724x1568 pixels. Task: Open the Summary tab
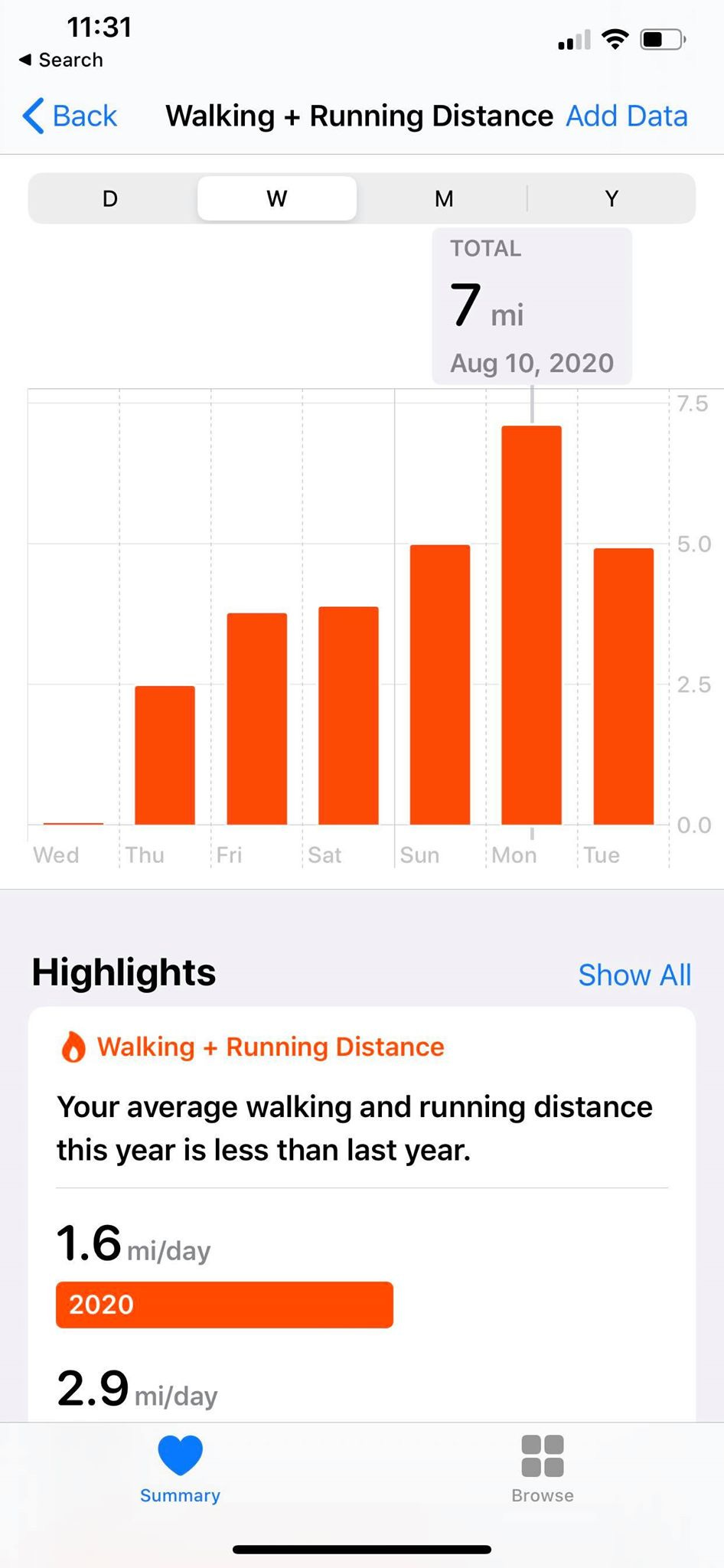[x=181, y=1469]
